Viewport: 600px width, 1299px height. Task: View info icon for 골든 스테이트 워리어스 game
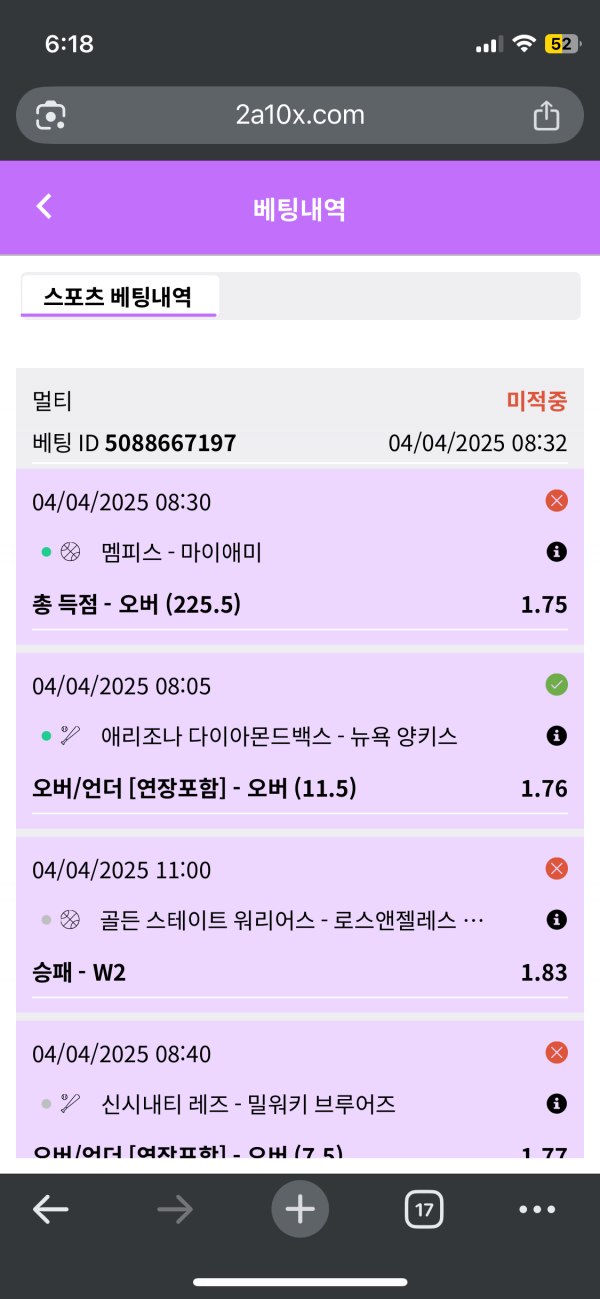click(557, 920)
